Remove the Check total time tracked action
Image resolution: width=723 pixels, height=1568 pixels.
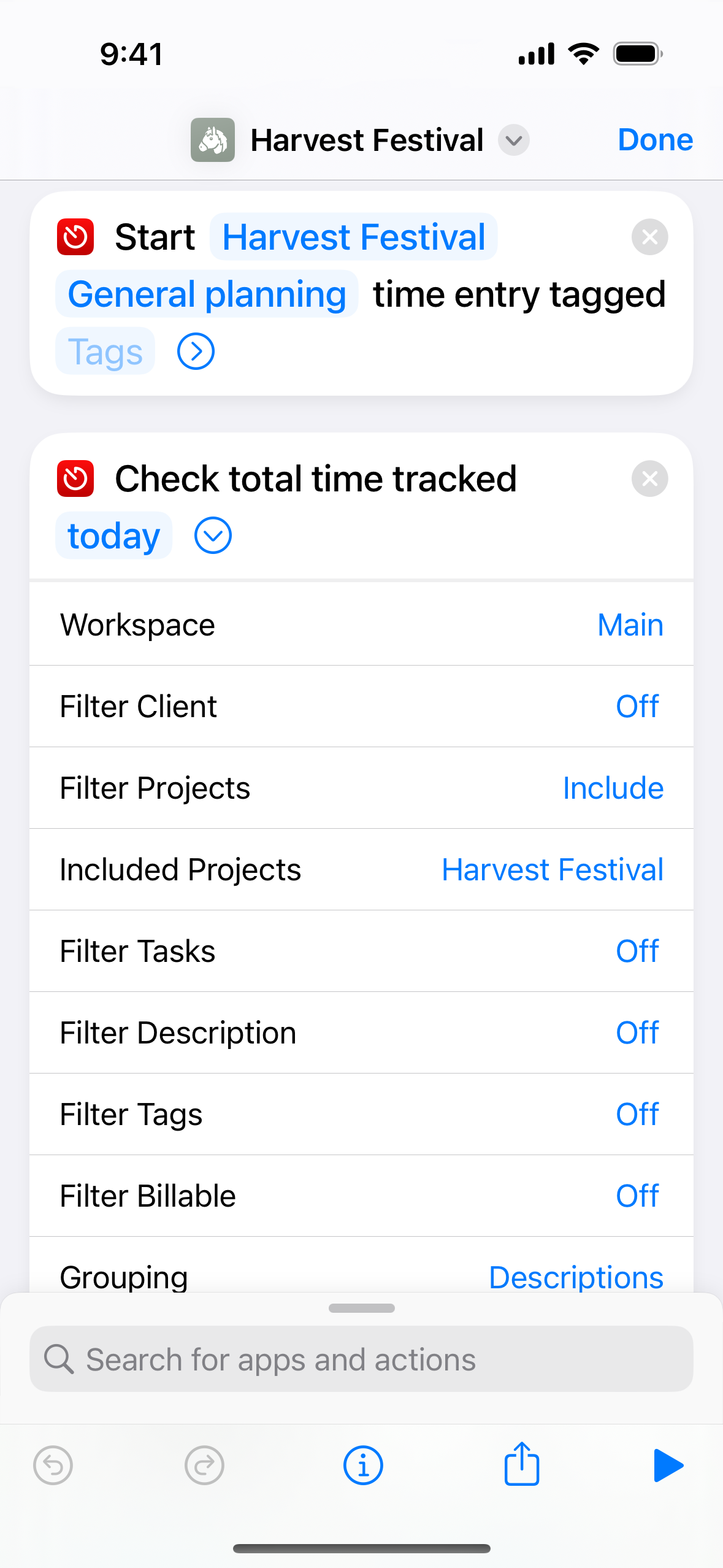pyautogui.click(x=649, y=478)
